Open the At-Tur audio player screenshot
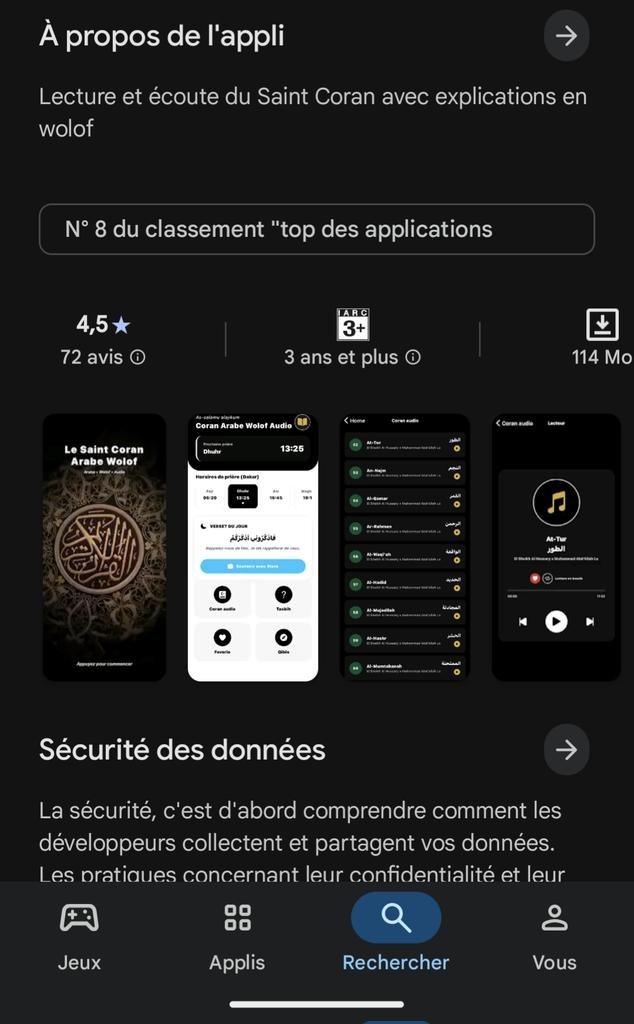Viewport: 634px width, 1024px height. (556, 547)
